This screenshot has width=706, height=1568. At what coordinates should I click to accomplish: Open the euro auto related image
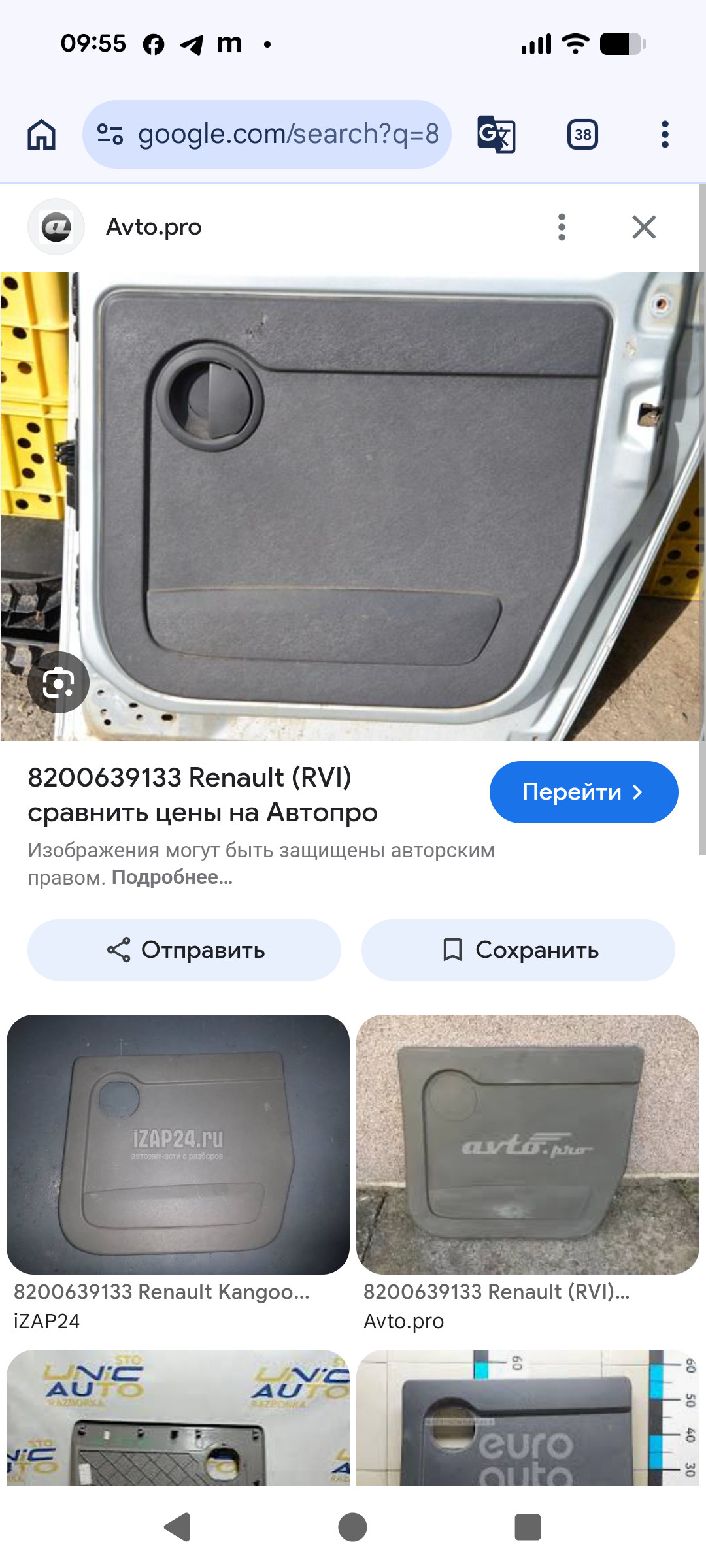point(528,1418)
